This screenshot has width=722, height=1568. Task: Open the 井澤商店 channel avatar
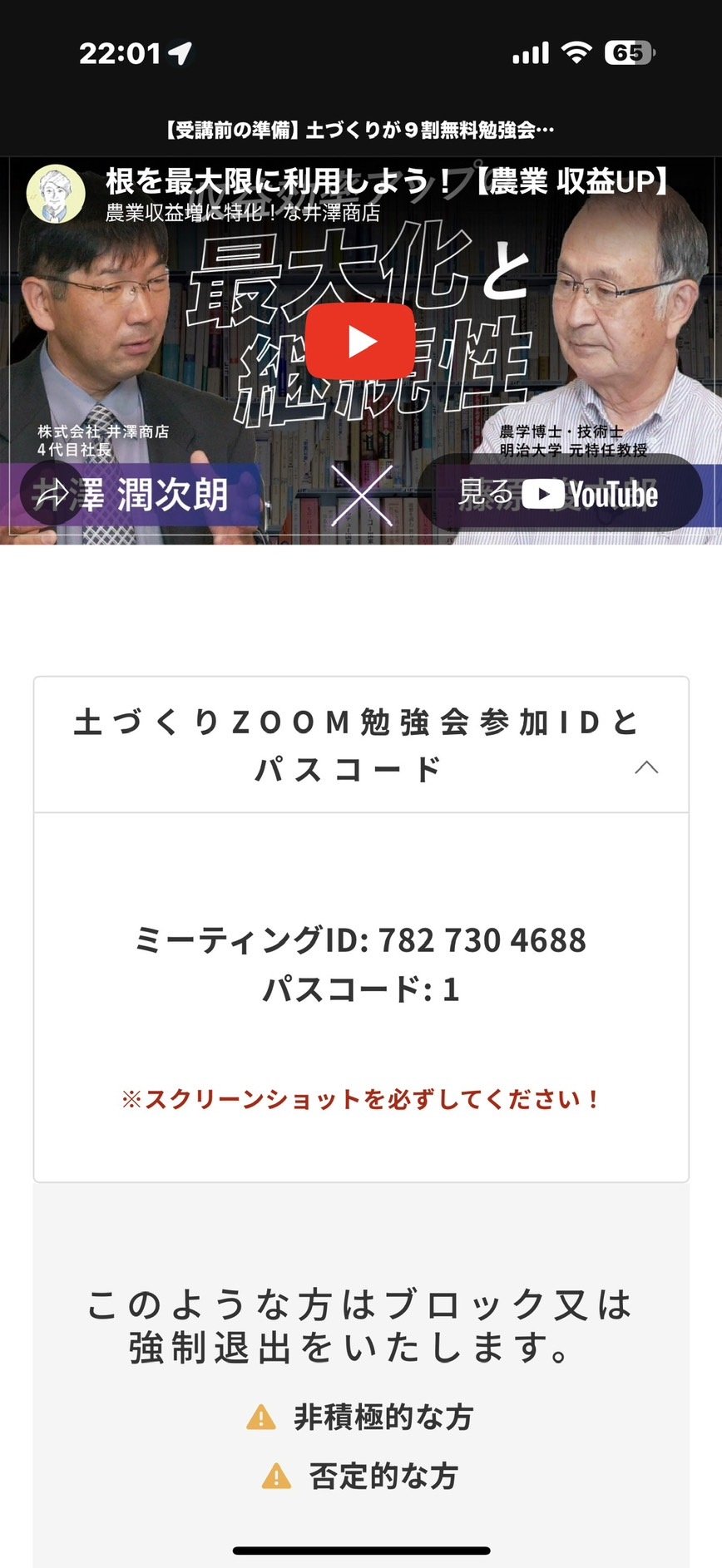(56, 194)
